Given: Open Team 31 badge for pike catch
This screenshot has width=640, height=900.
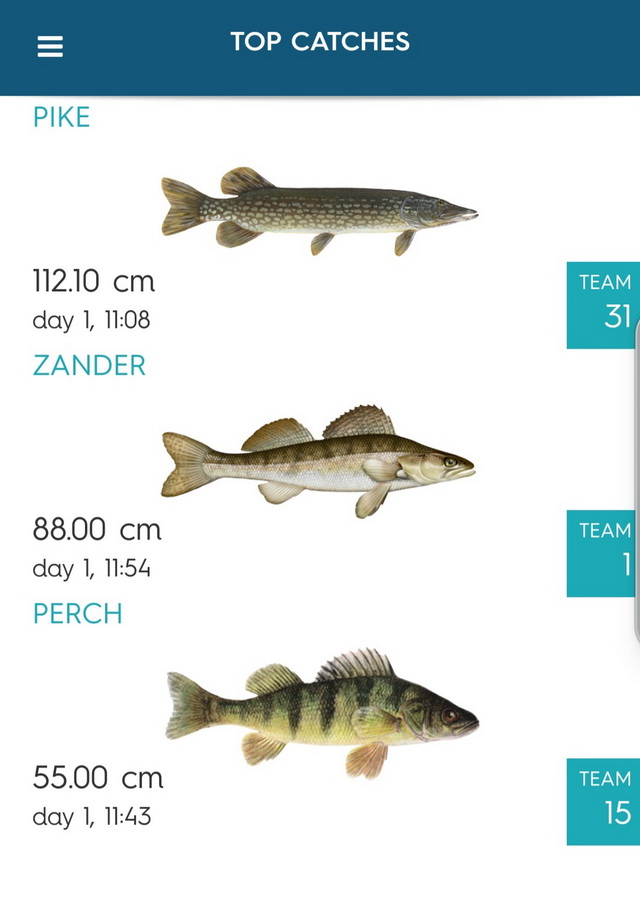Looking at the screenshot, I should click(x=603, y=305).
